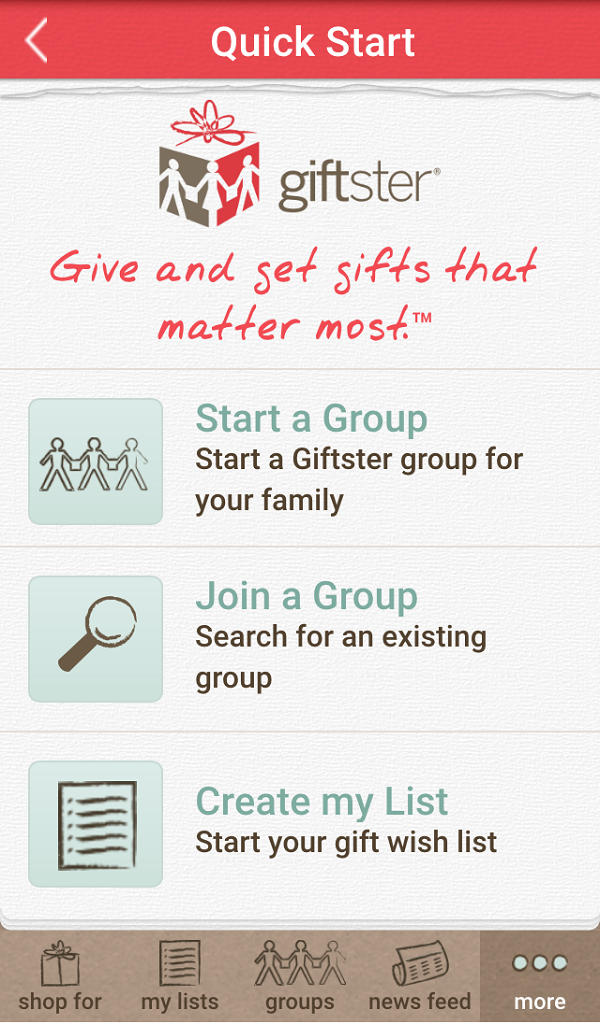600x1024 pixels.
Task: View the news feed tab
Action: (x=419, y=977)
